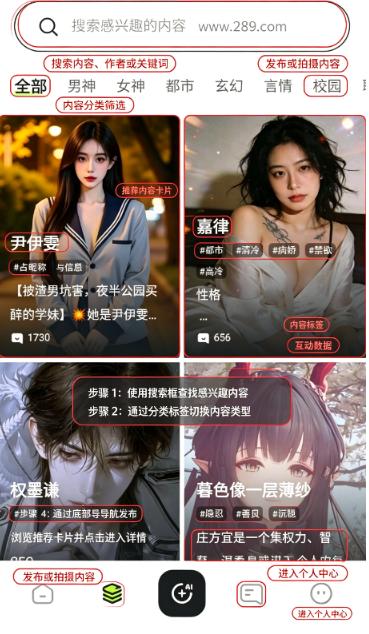This screenshot has height=634, width=369.
Task: Open the green stacked layers tab
Action: click(x=113, y=594)
